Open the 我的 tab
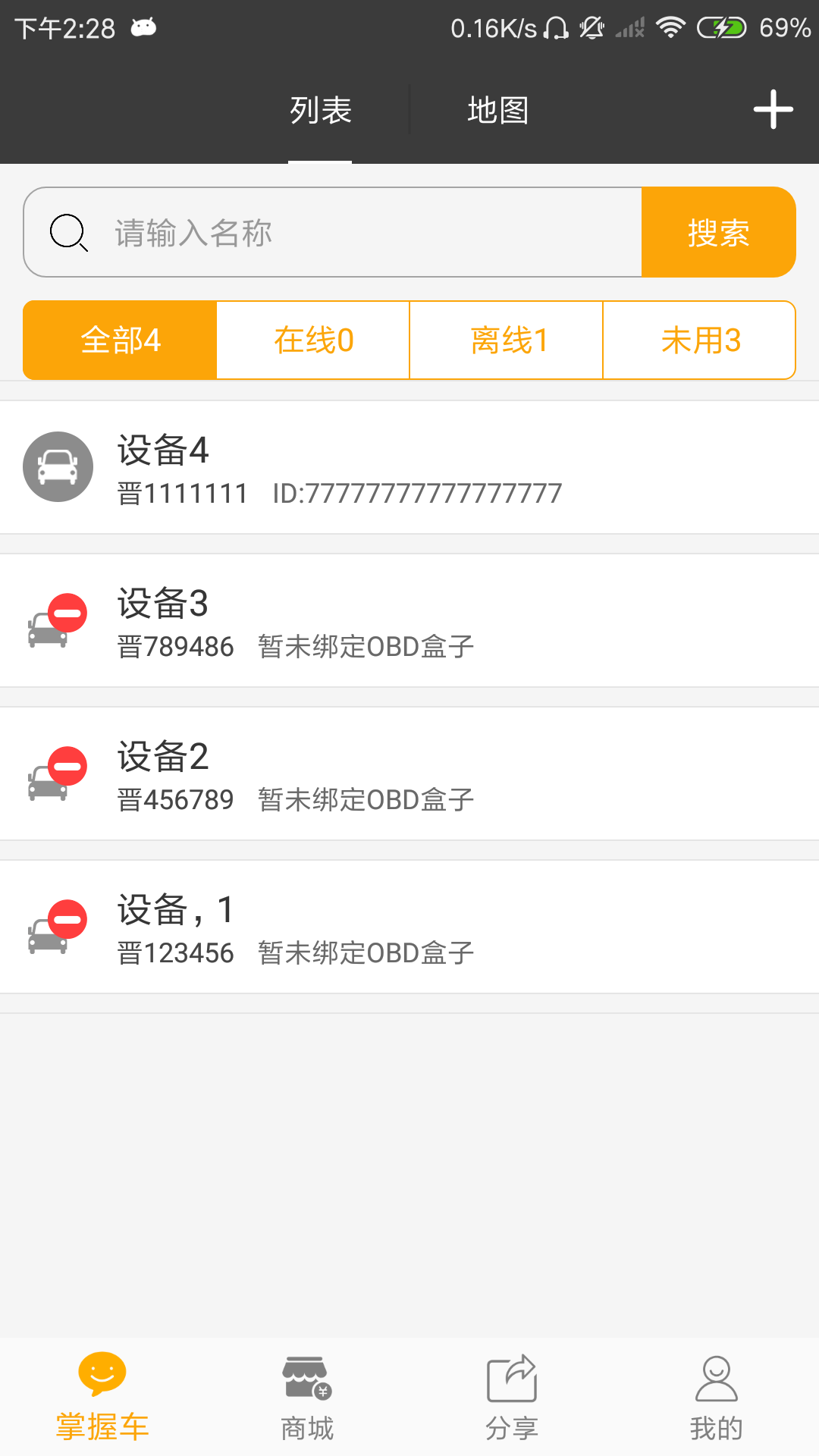This screenshot has width=819, height=1456. click(717, 1397)
